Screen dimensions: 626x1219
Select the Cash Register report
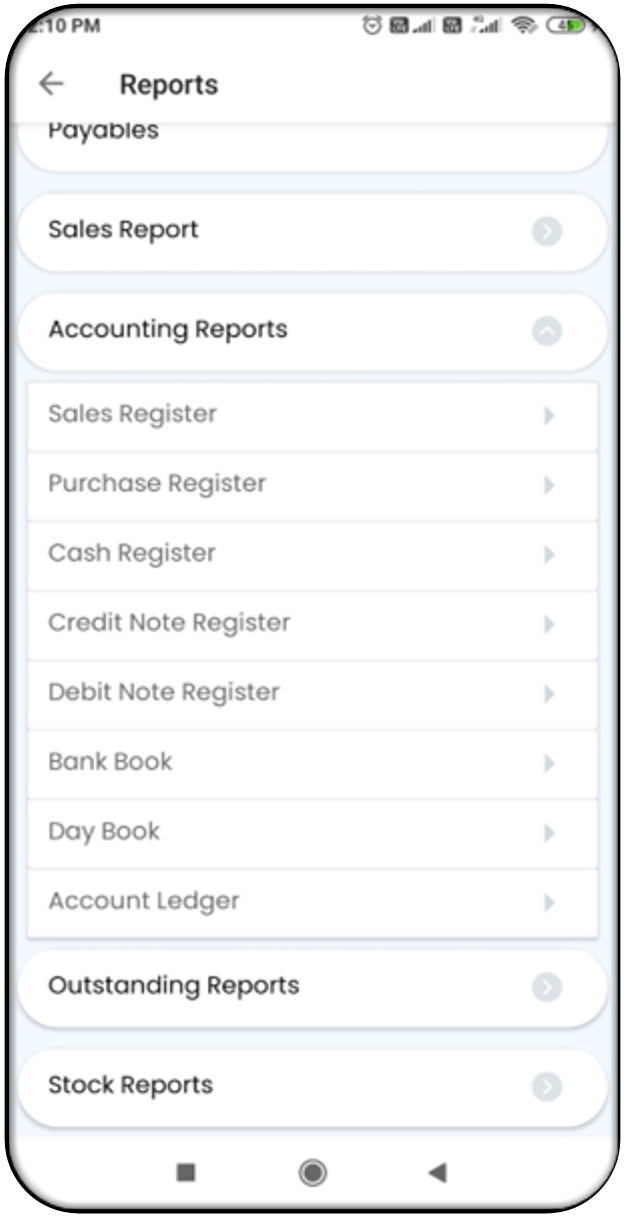(312, 554)
